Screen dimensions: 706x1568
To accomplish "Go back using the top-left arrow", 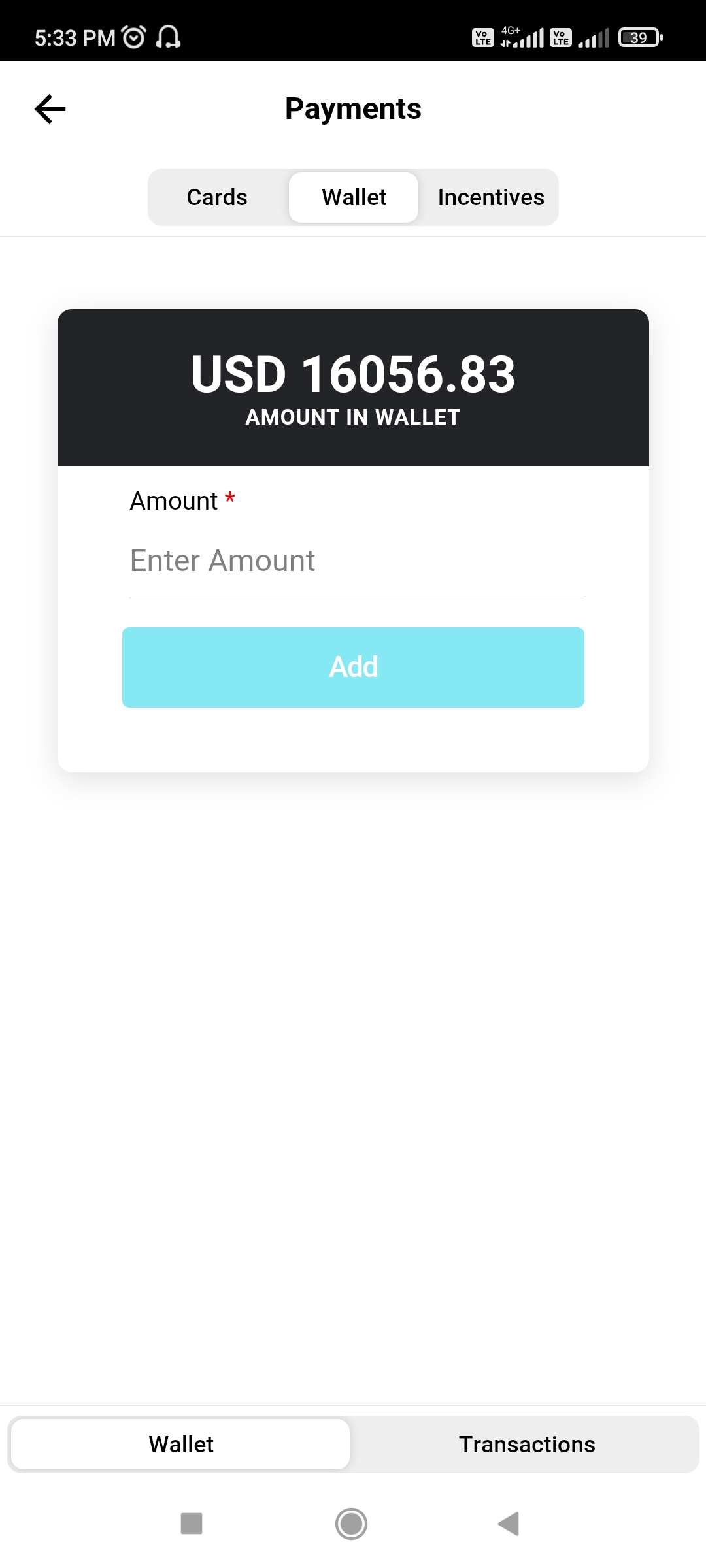I will 50,108.
